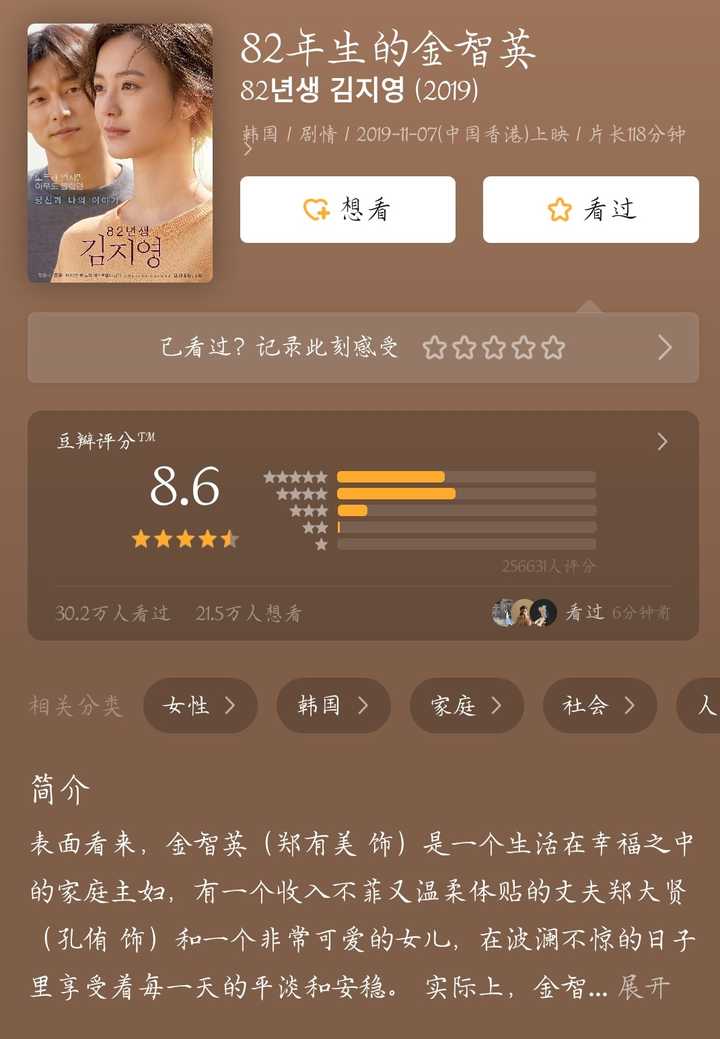Select the 家庭 category chip

tap(466, 706)
